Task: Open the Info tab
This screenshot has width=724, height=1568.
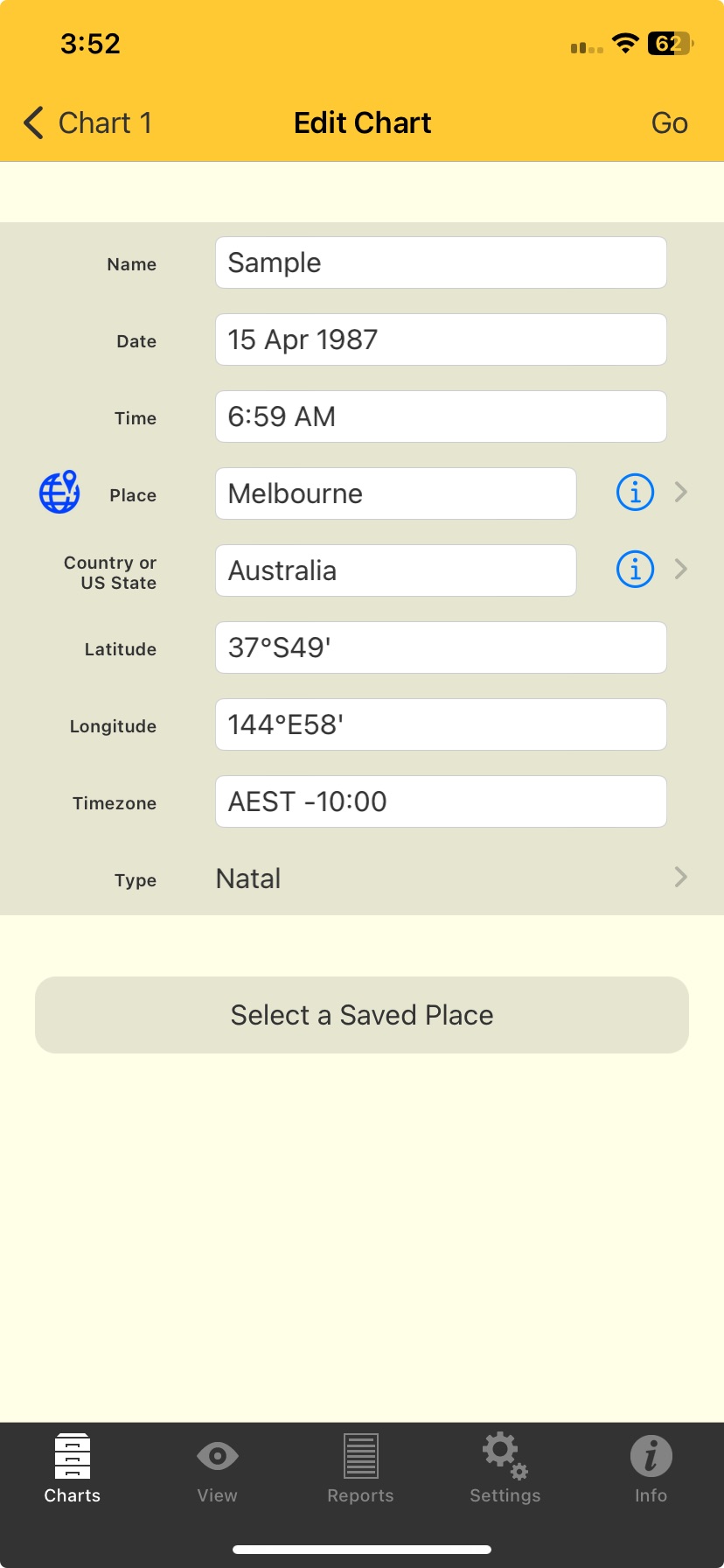Action: click(651, 1469)
